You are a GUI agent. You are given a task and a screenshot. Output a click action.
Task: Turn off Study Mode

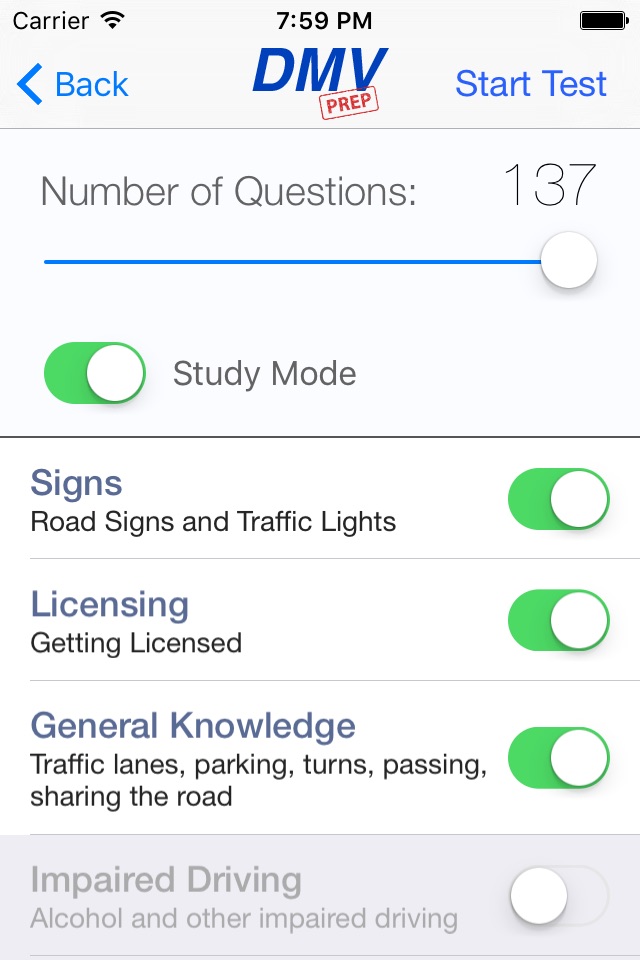pos(95,374)
